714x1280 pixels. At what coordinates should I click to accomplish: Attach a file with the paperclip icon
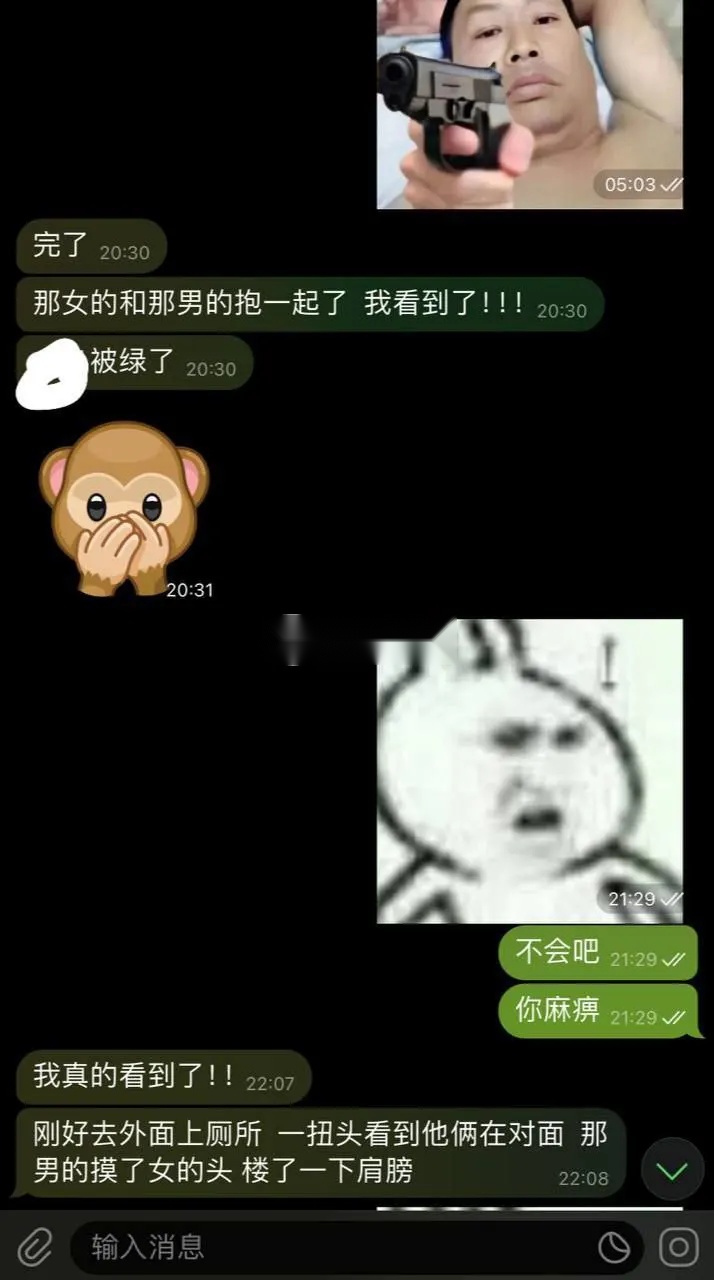point(34,1247)
